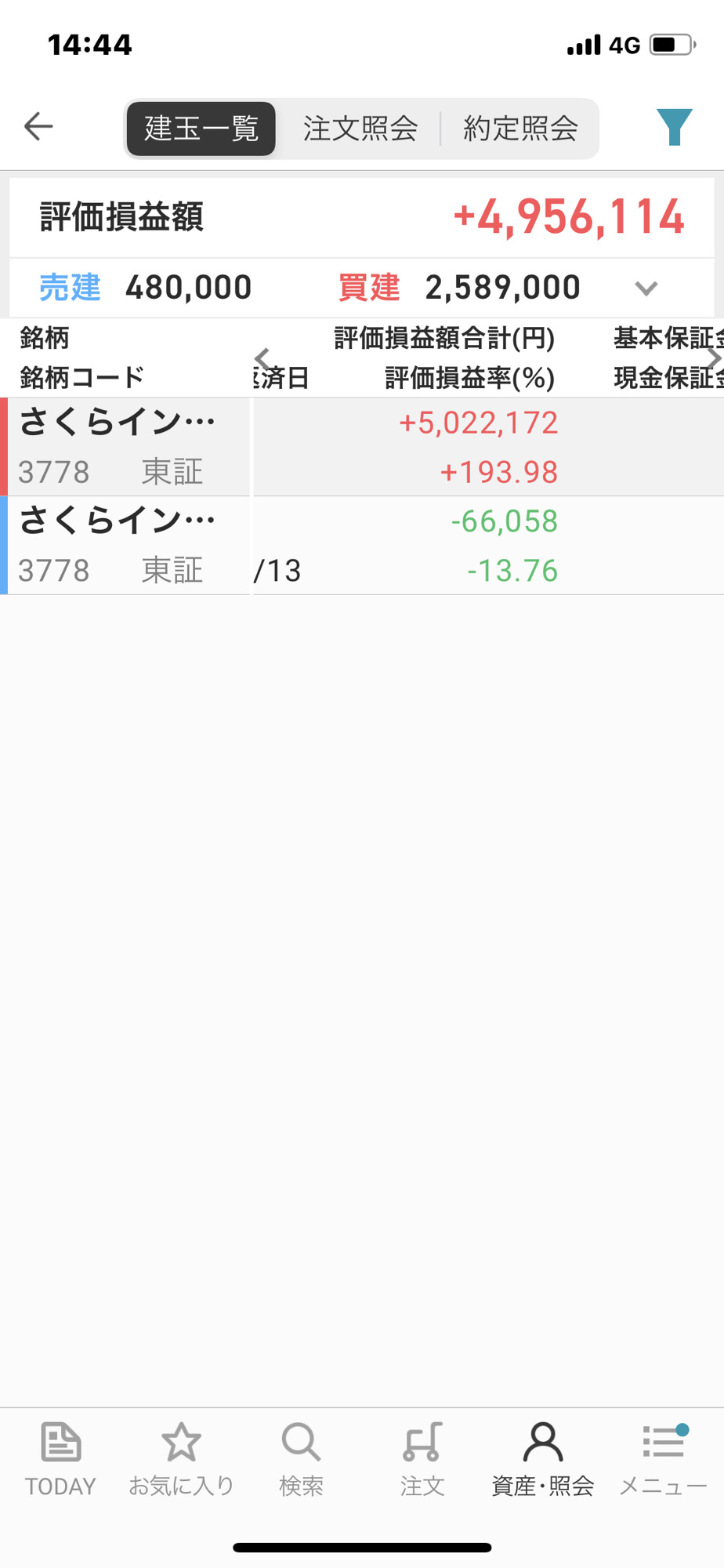724x1568 pixels.
Task: Open the filter funnel icon
Action: pyautogui.click(x=674, y=127)
